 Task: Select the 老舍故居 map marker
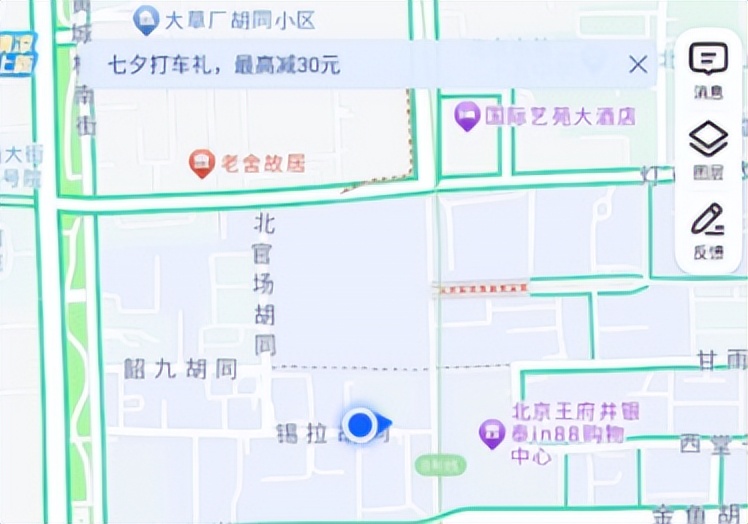pos(203,163)
